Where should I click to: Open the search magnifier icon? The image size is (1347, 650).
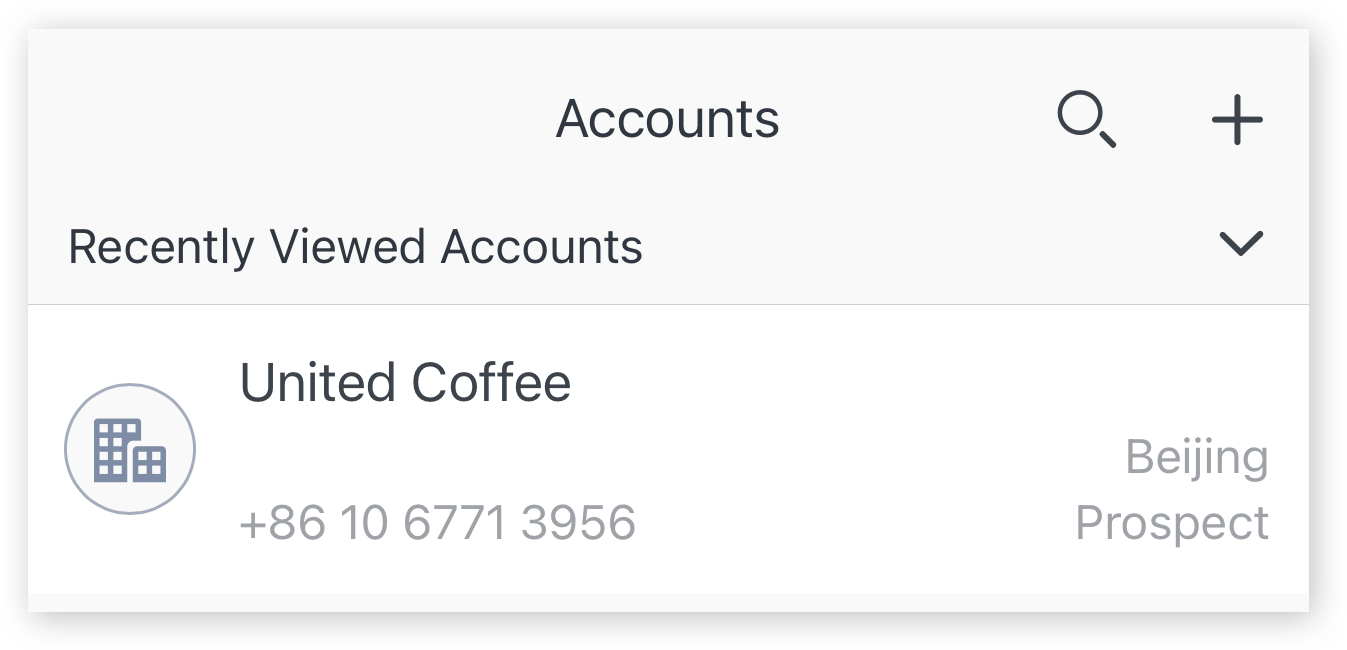(x=1086, y=120)
